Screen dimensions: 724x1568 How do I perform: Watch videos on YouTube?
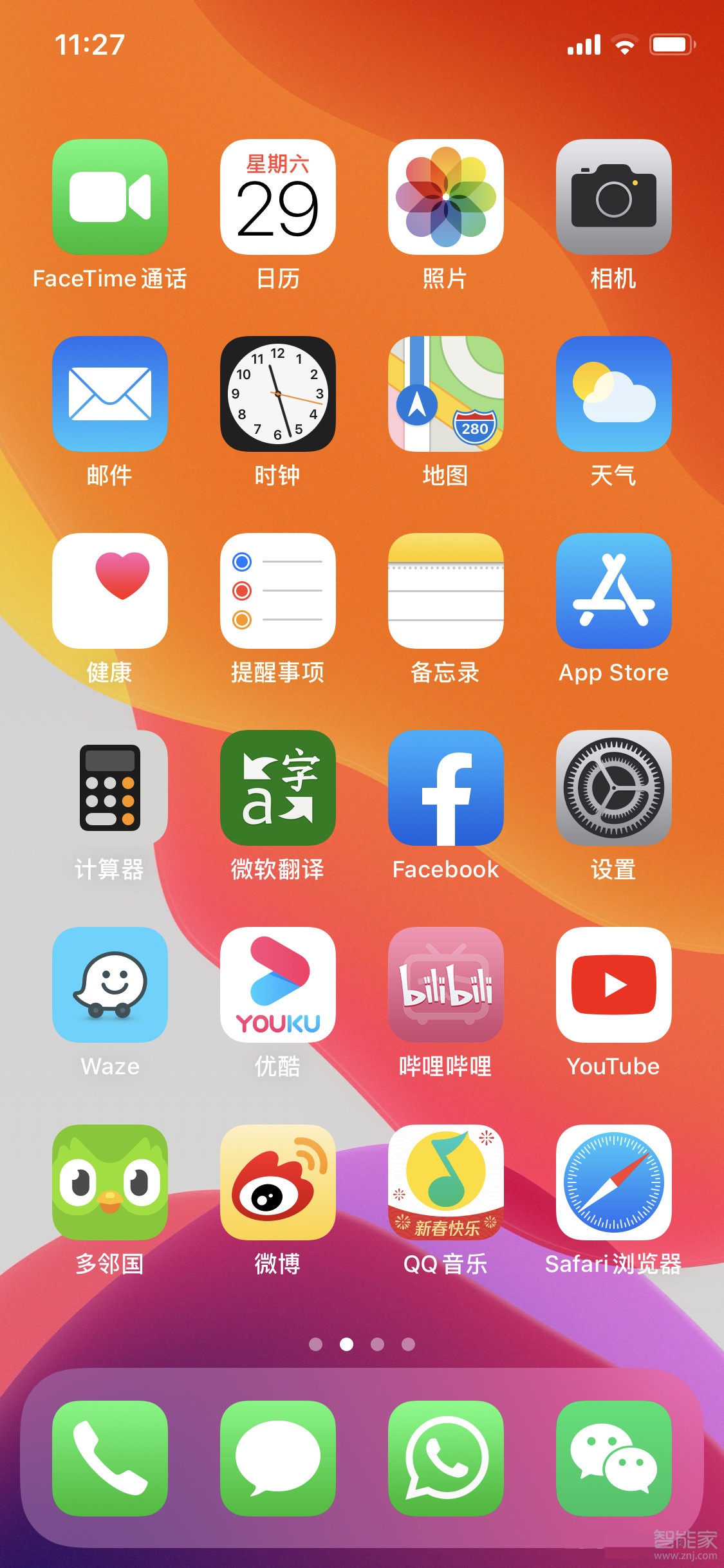point(613,987)
